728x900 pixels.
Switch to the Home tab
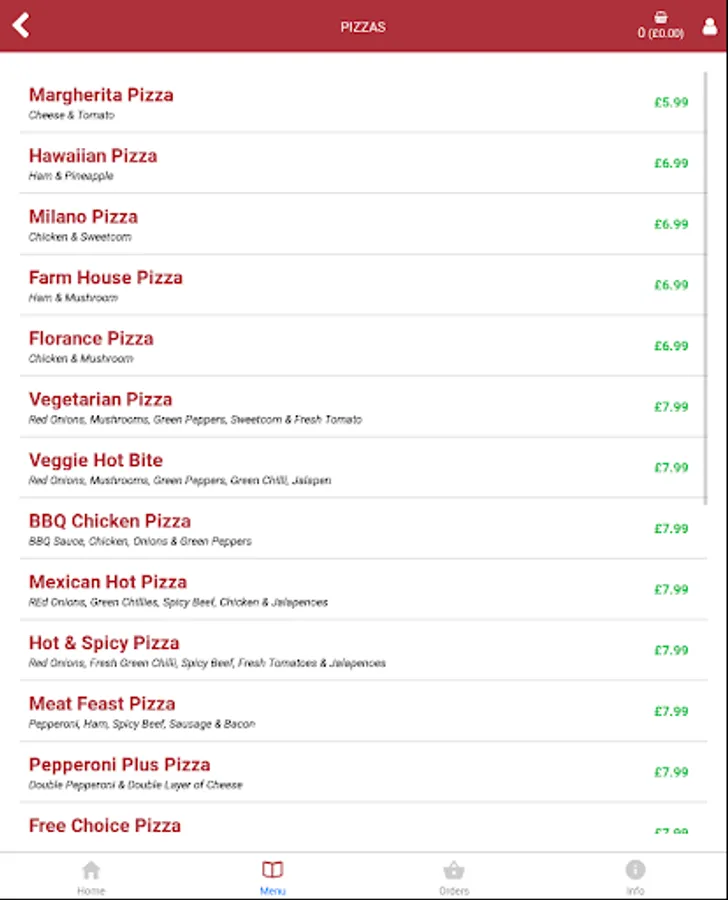[x=91, y=875]
